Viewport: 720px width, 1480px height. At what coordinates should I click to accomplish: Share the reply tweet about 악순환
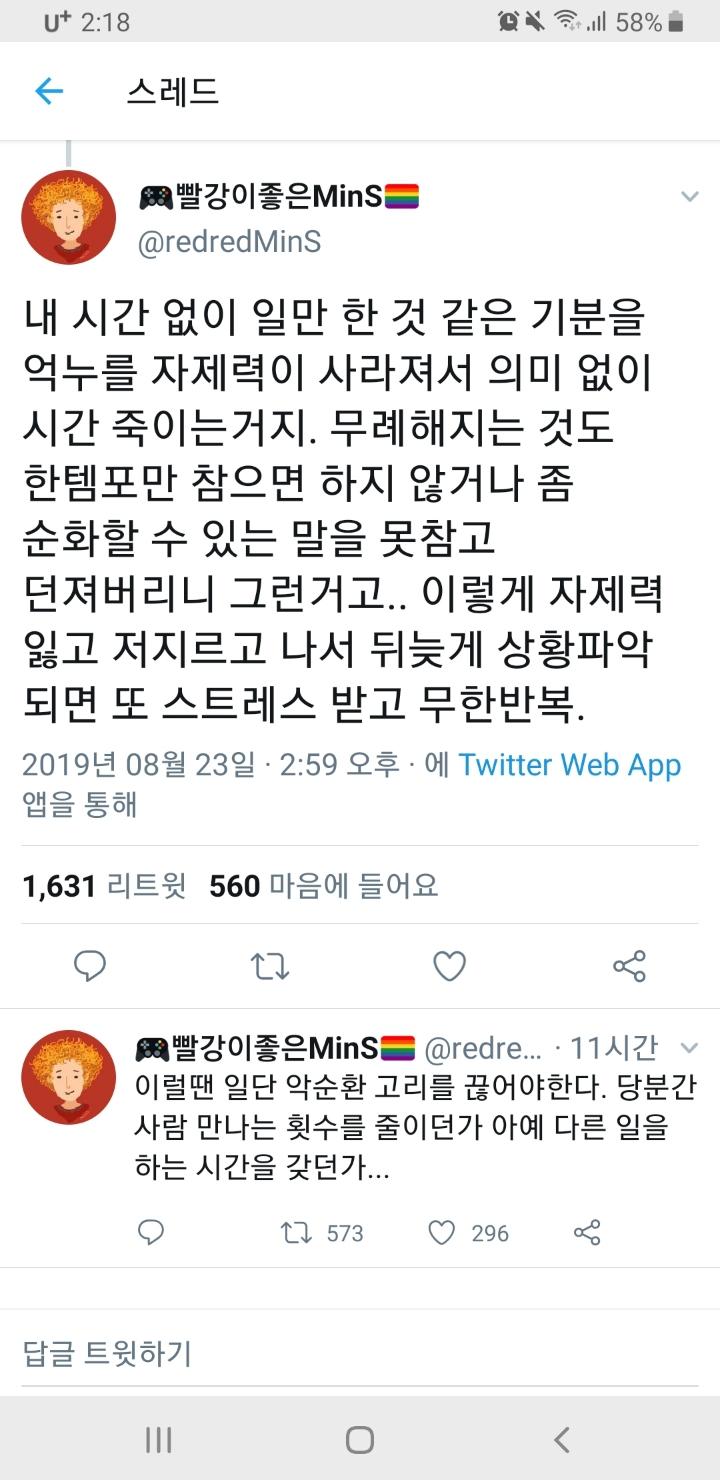(587, 1233)
